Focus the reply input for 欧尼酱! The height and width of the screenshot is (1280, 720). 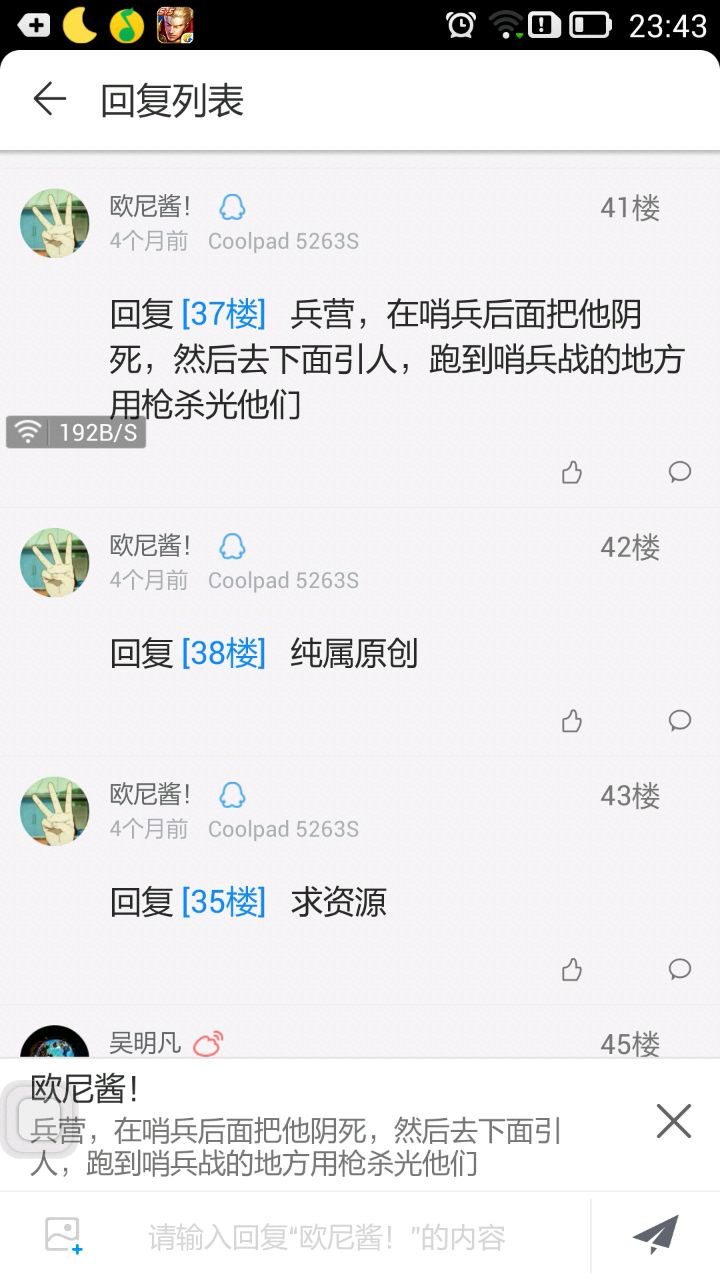[330, 1237]
